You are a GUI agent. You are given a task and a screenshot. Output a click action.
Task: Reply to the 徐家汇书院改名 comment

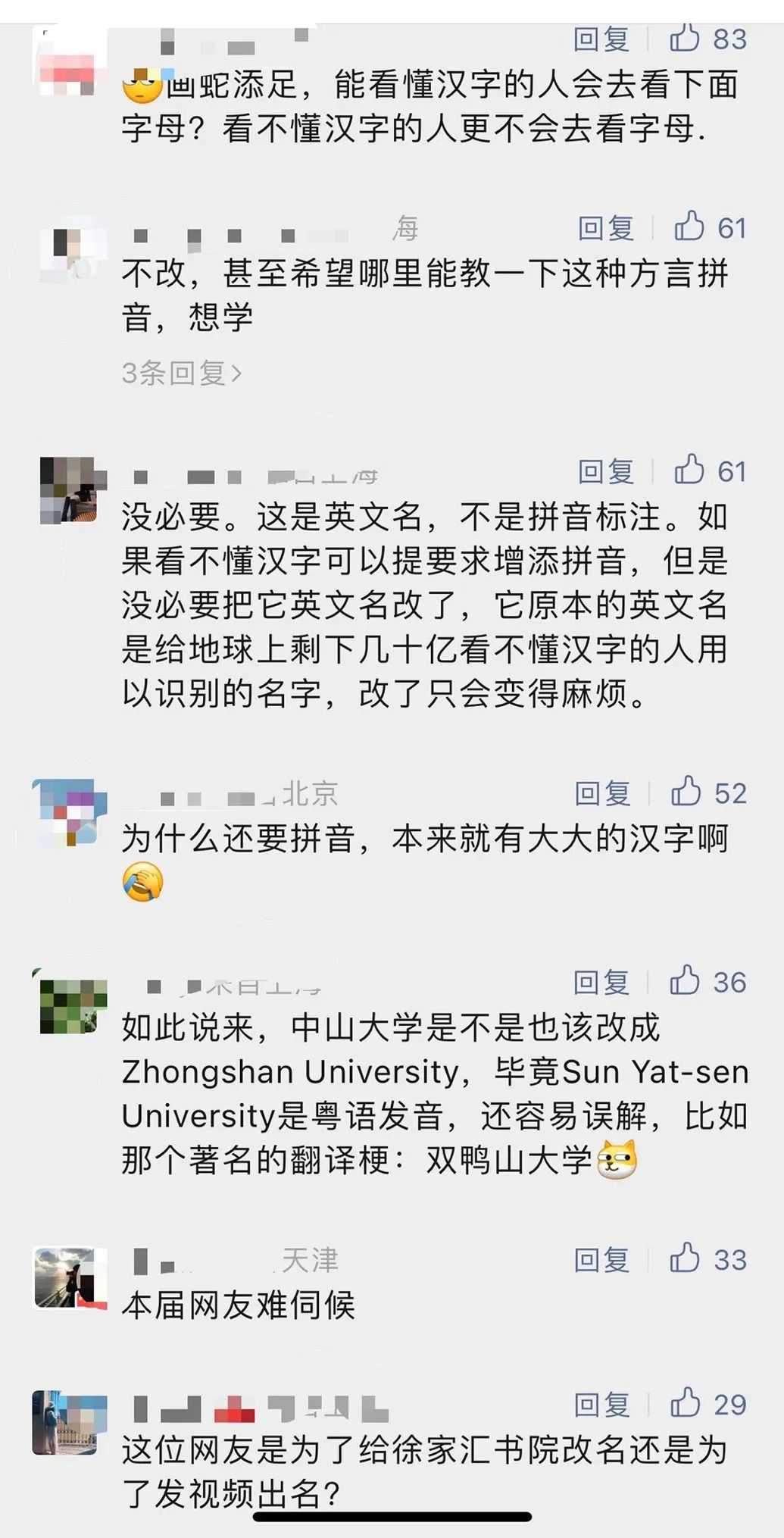[601, 1405]
